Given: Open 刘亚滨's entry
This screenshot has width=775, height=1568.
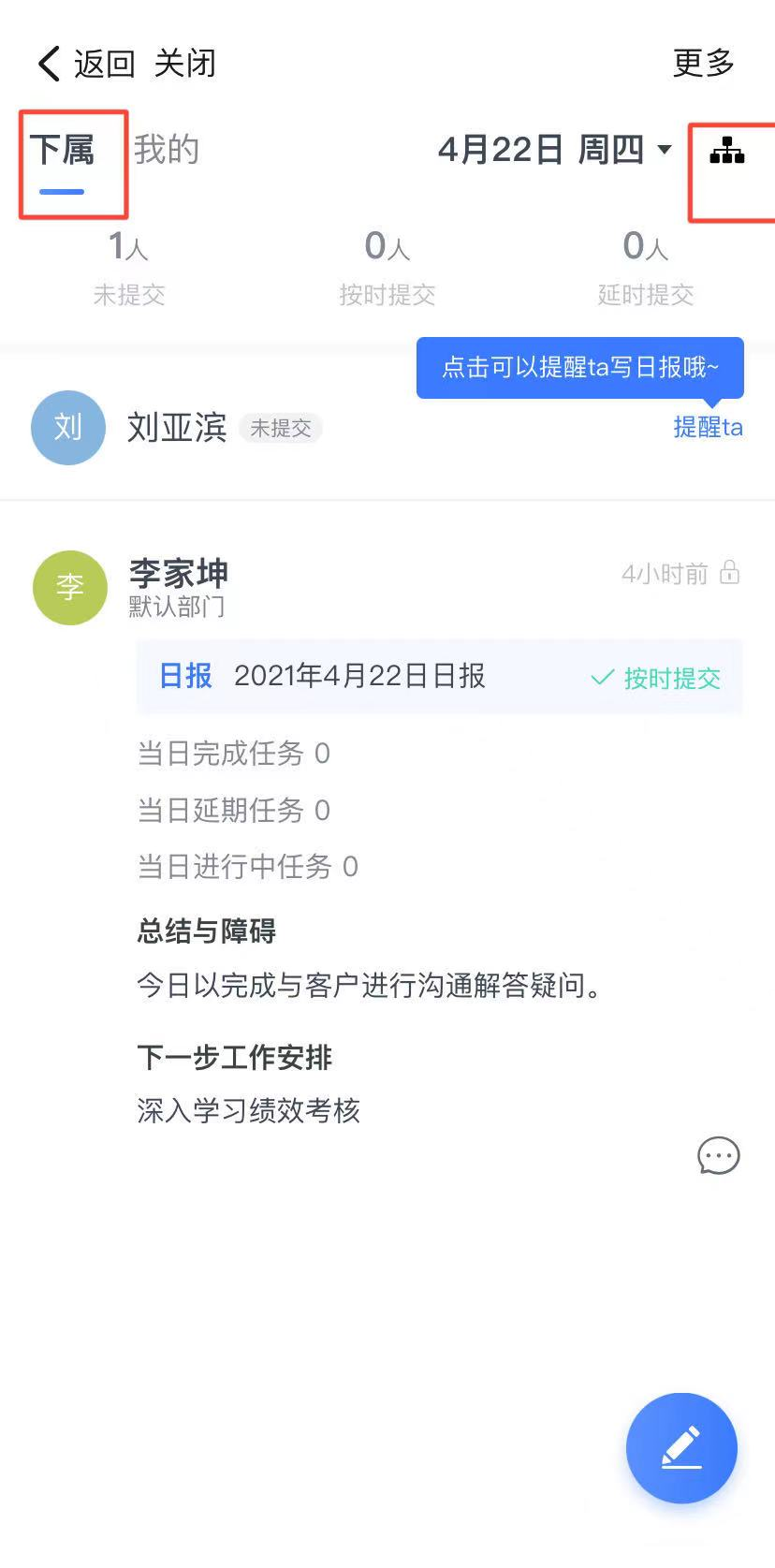Looking at the screenshot, I should (x=178, y=428).
